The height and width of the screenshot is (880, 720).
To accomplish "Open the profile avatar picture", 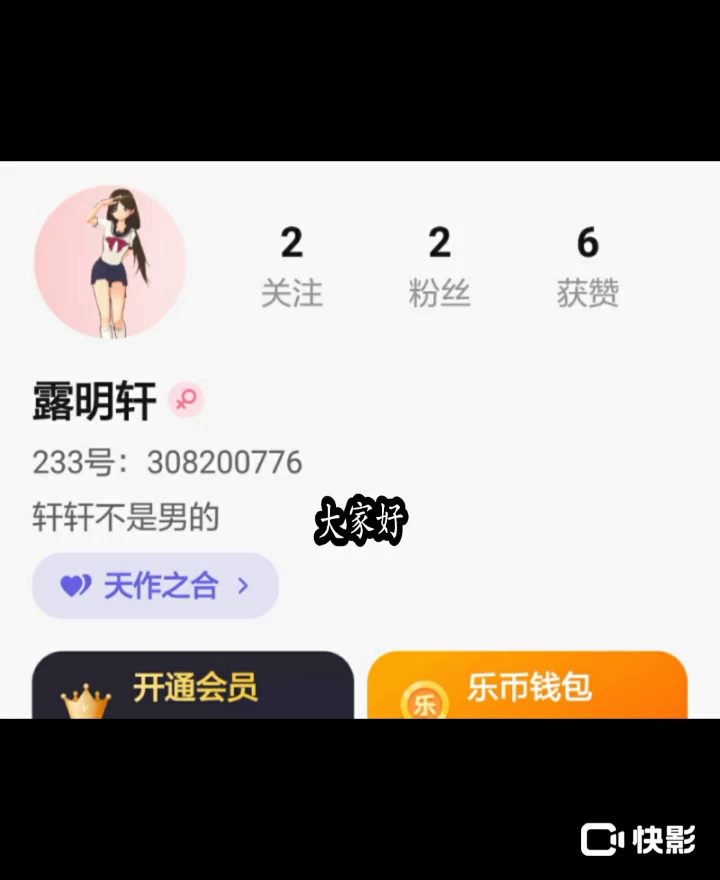I will [110, 262].
